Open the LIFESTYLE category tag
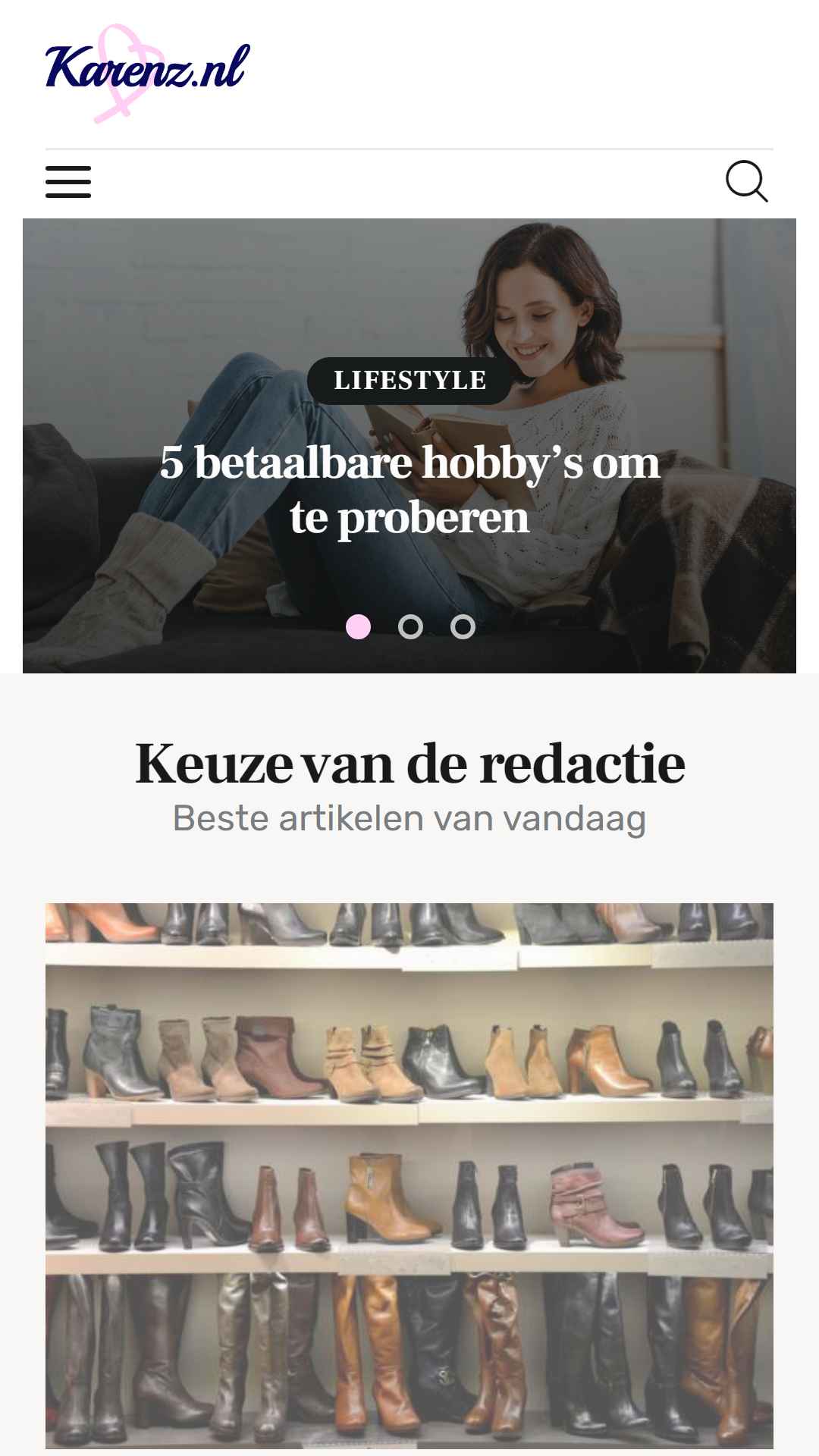The width and height of the screenshot is (819, 1456). click(x=409, y=381)
